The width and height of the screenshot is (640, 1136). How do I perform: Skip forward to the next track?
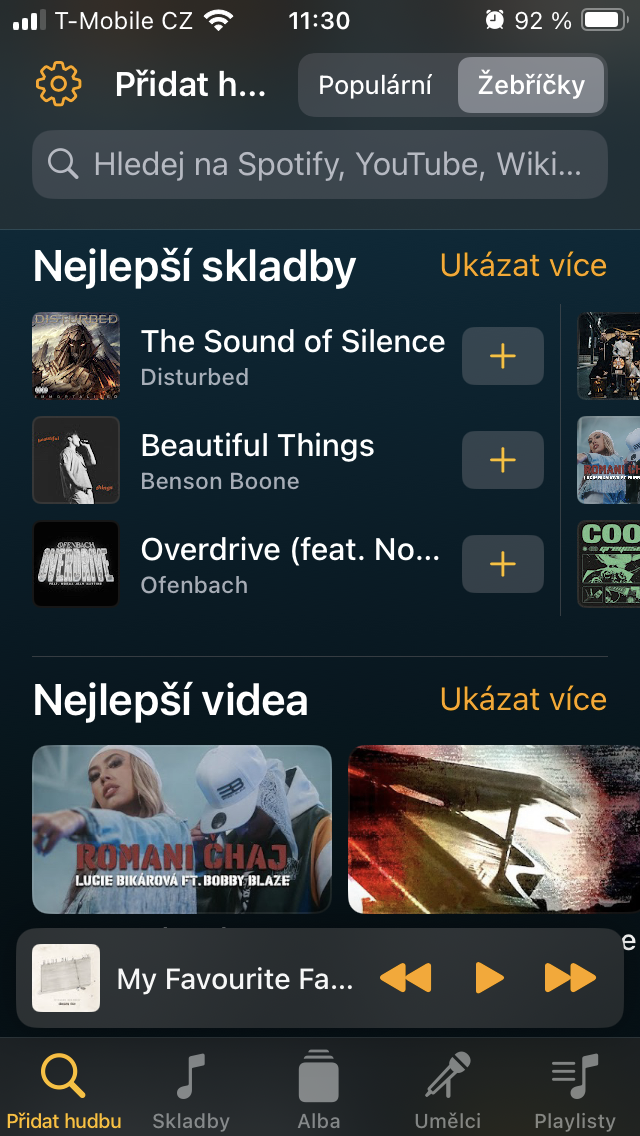pyautogui.click(x=570, y=978)
